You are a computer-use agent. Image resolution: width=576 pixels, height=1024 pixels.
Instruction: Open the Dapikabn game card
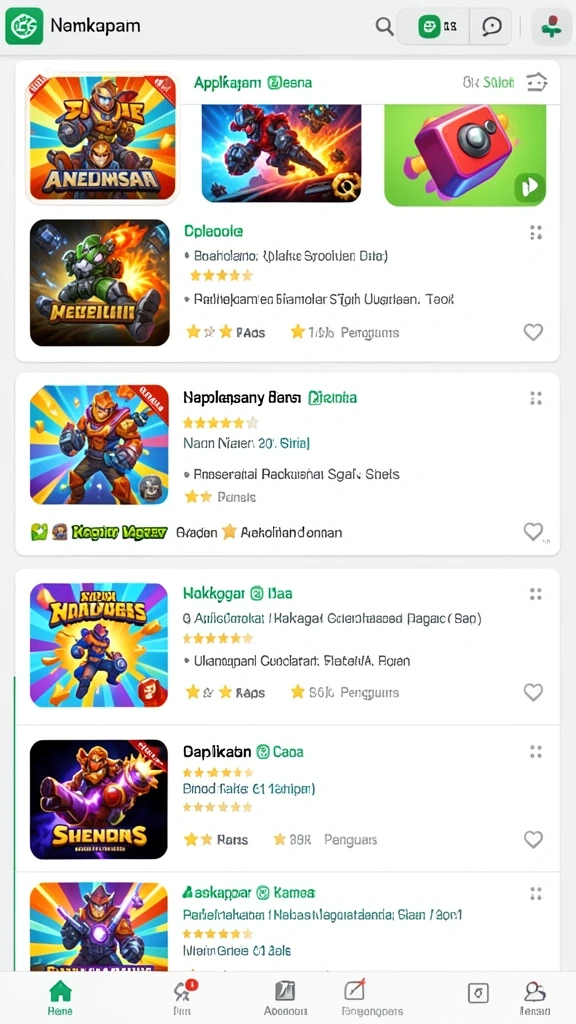click(x=287, y=799)
